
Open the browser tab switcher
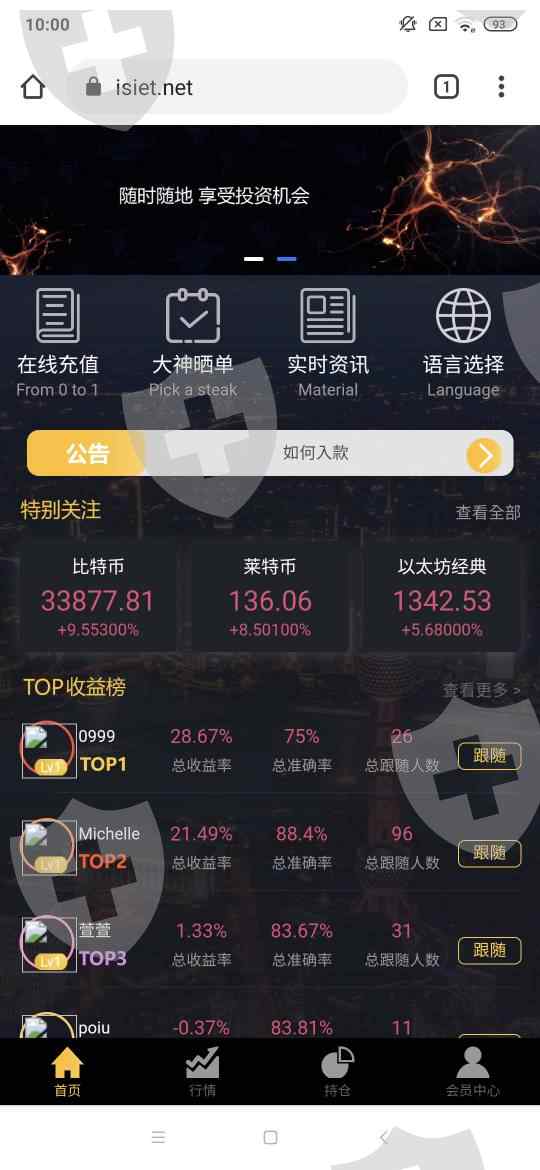point(446,87)
